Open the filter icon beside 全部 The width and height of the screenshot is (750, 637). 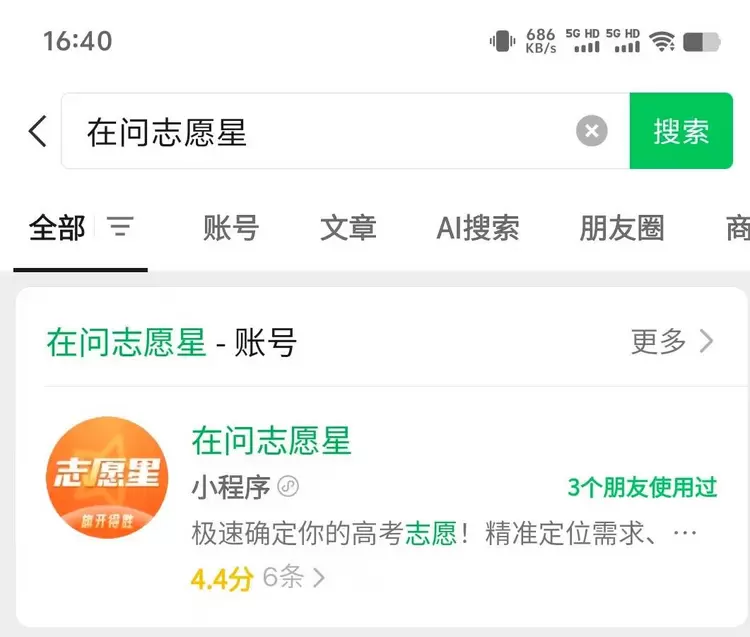(121, 228)
